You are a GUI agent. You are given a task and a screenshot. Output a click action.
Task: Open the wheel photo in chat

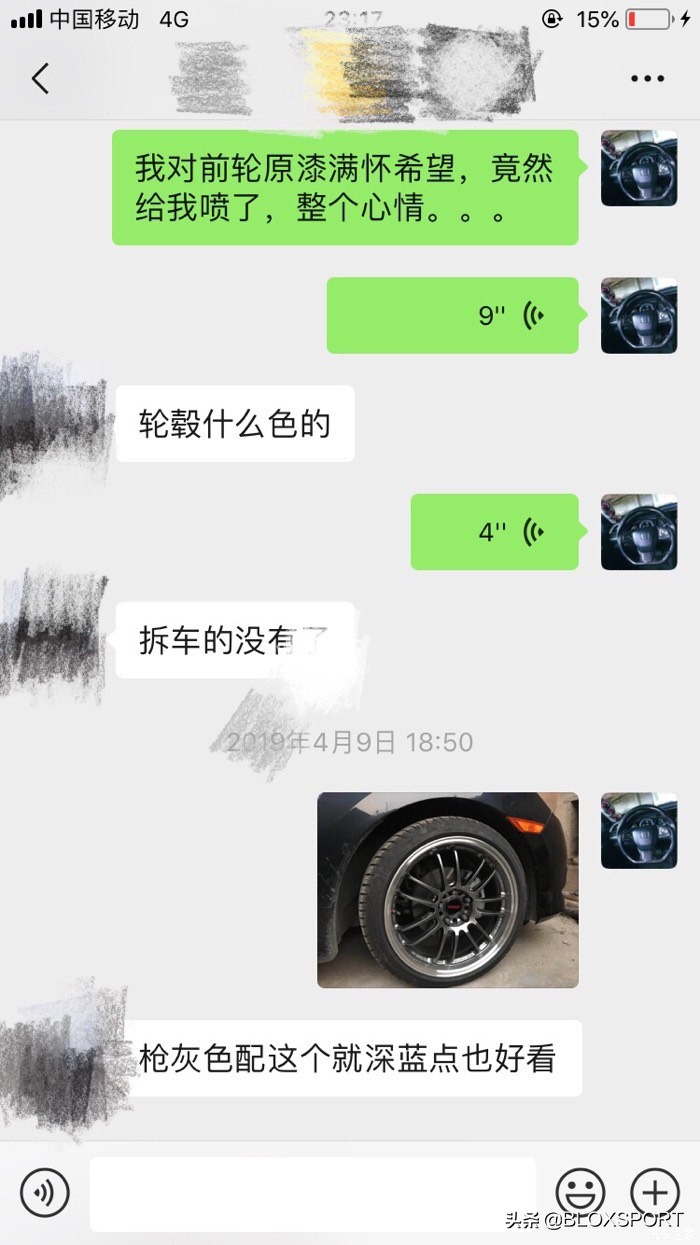tap(447, 890)
